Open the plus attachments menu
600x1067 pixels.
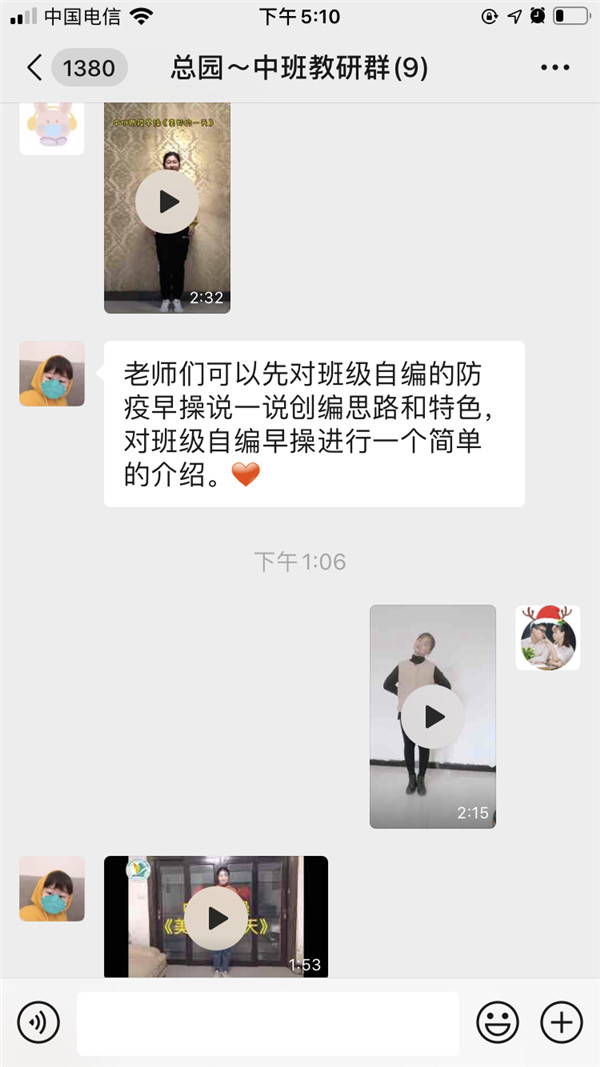click(x=561, y=1023)
